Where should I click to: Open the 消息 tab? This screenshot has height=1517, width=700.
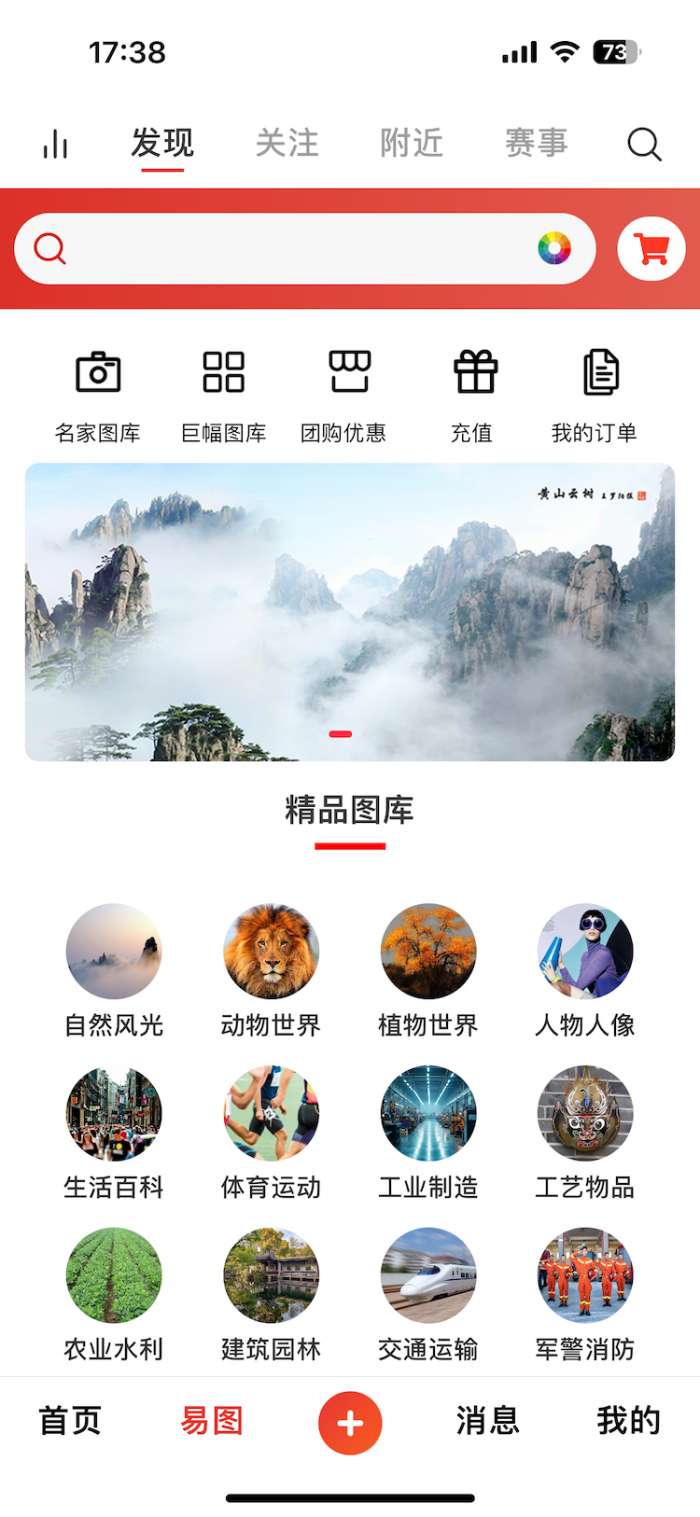488,1421
